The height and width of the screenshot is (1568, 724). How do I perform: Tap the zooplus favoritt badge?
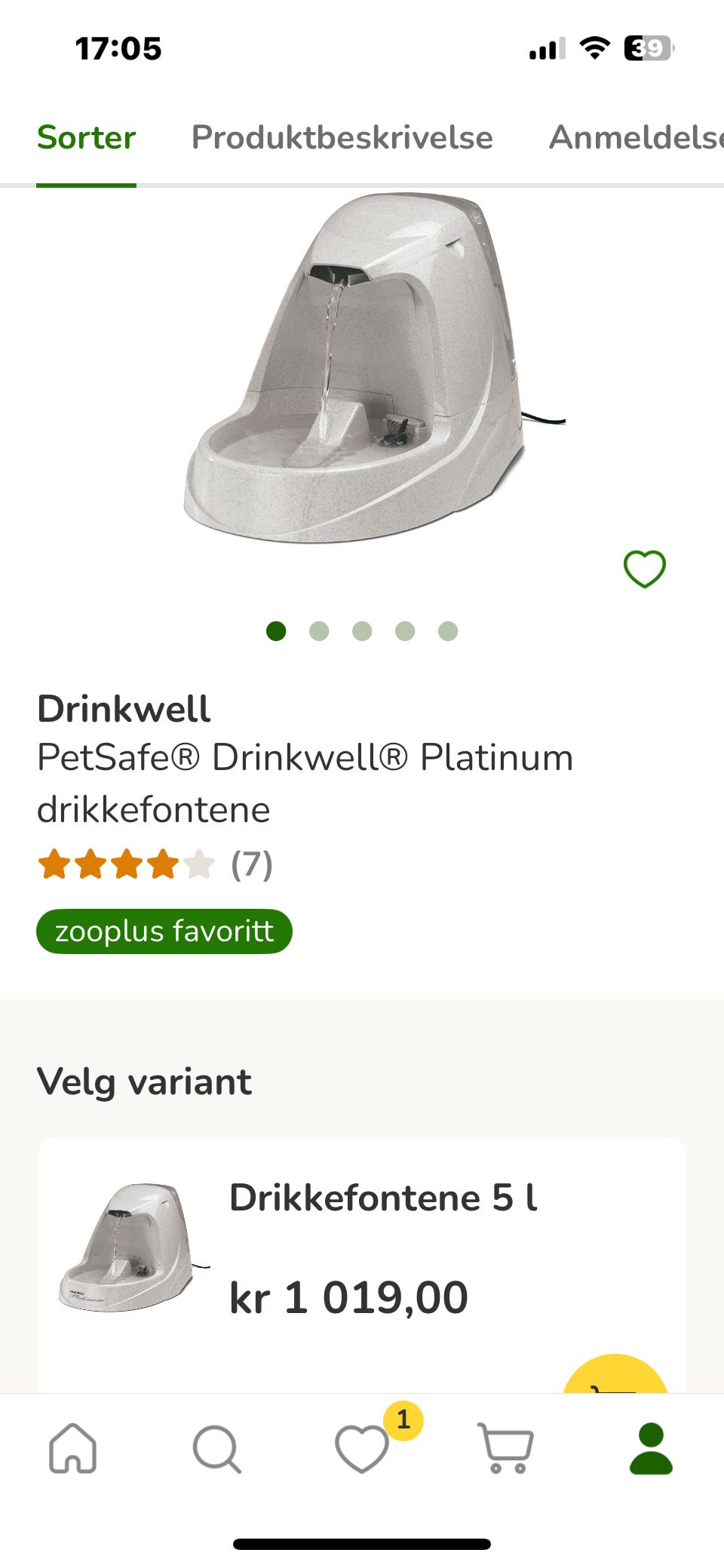(x=164, y=931)
